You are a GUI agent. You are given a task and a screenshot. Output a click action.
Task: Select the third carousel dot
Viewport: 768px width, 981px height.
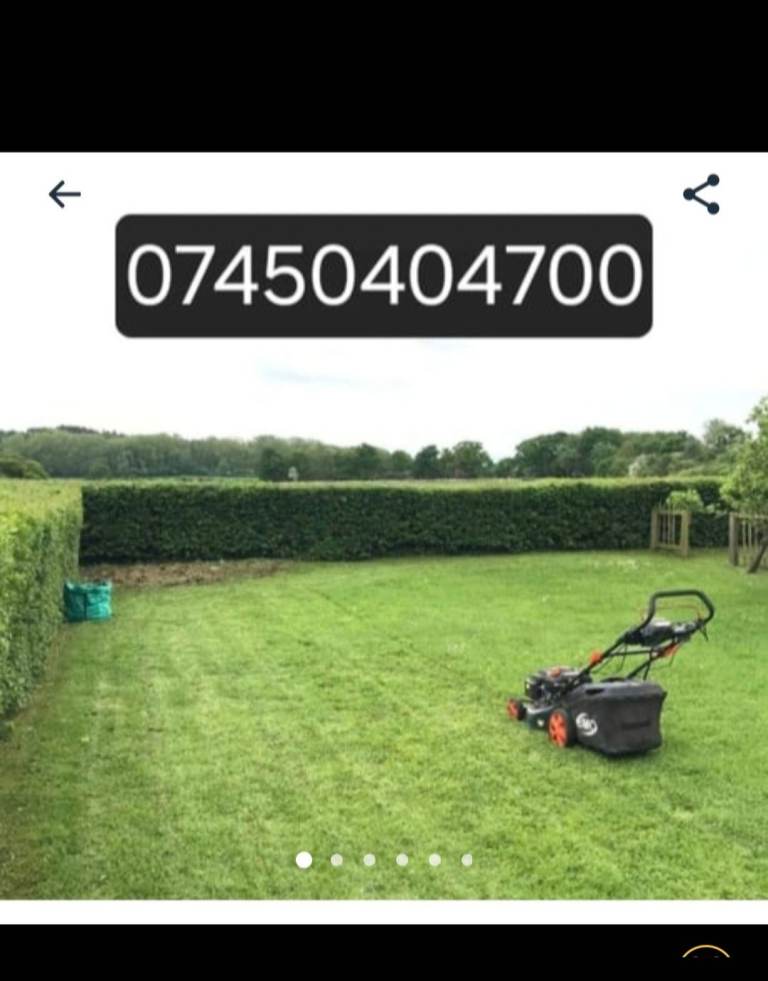tap(370, 859)
